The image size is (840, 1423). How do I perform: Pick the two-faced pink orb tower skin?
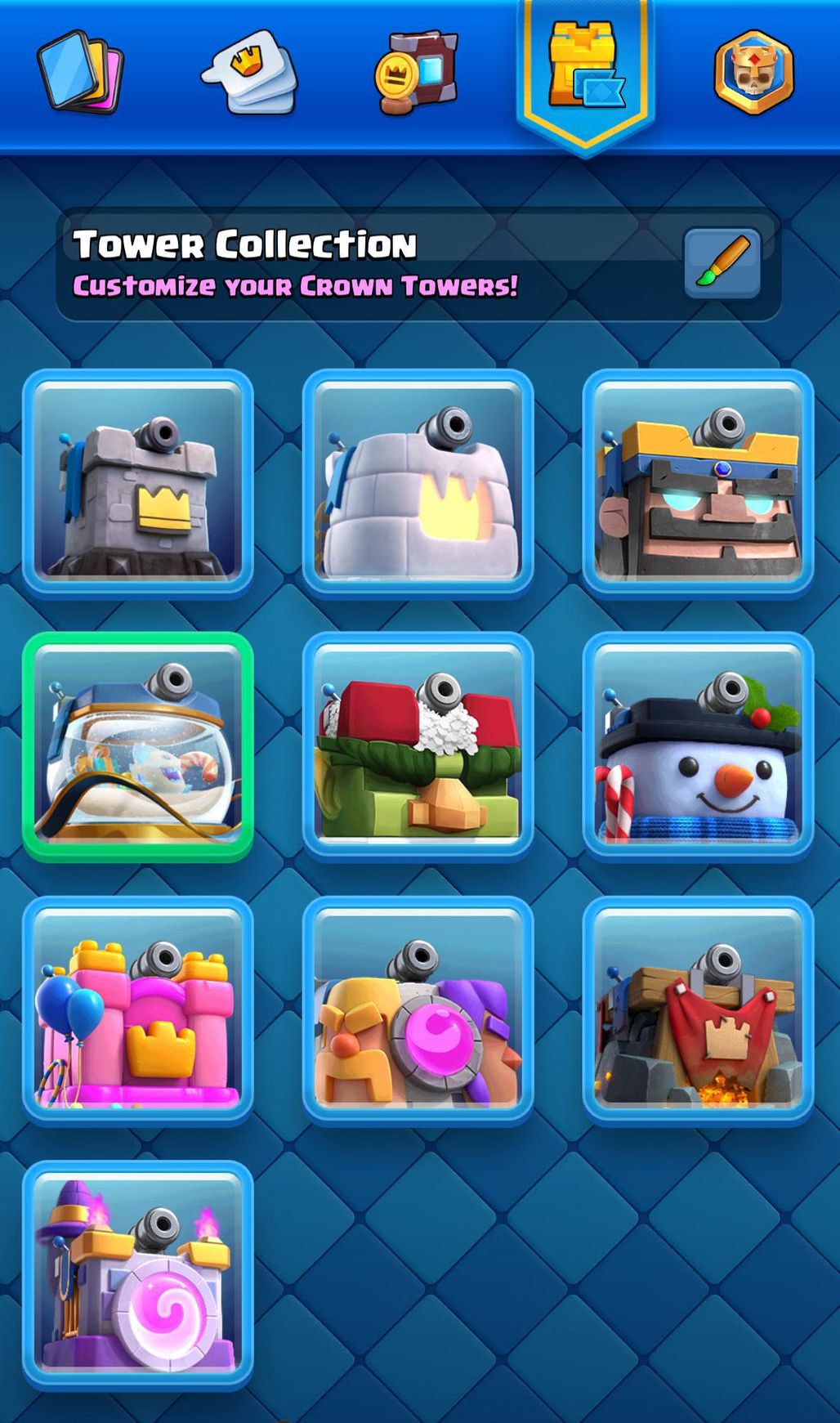coord(418,1009)
